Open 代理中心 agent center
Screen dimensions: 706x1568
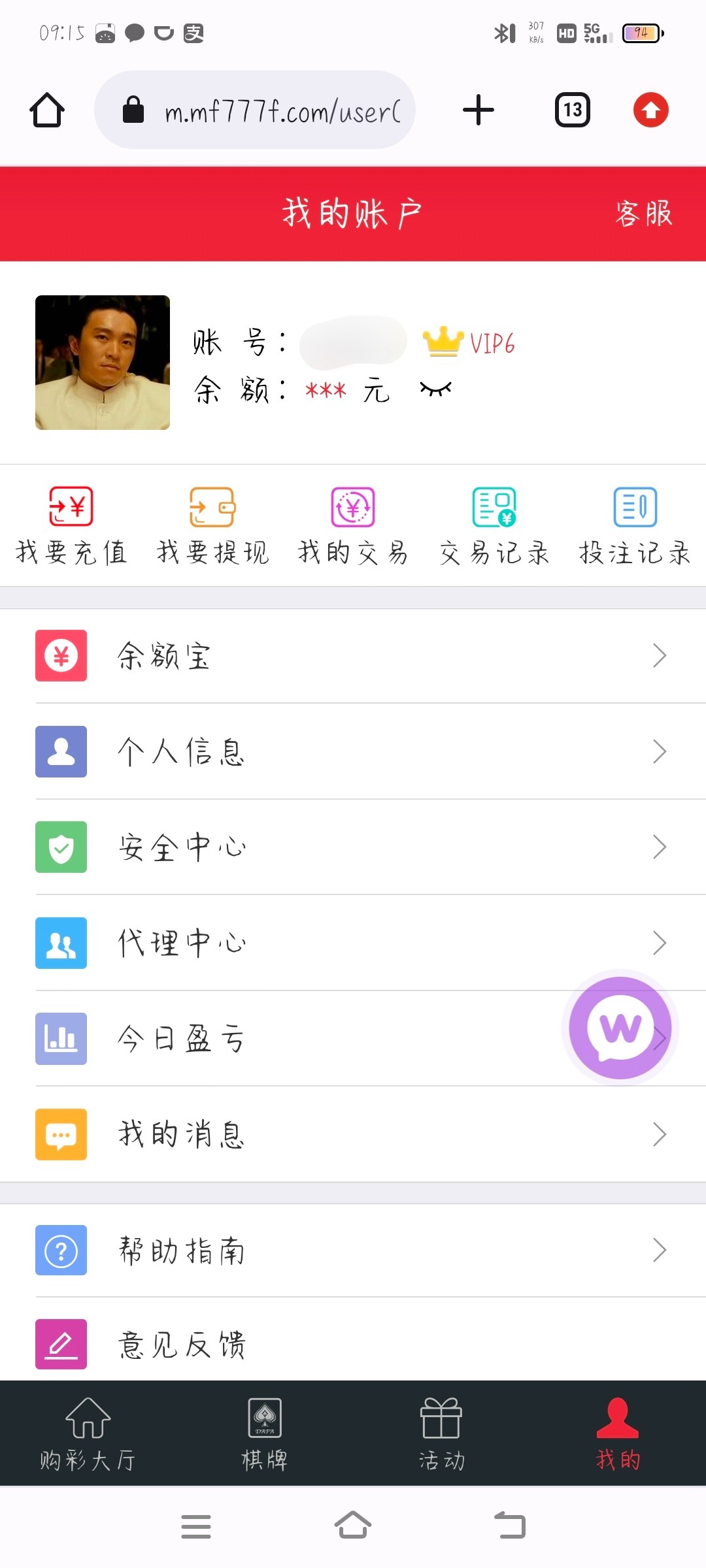tap(353, 943)
